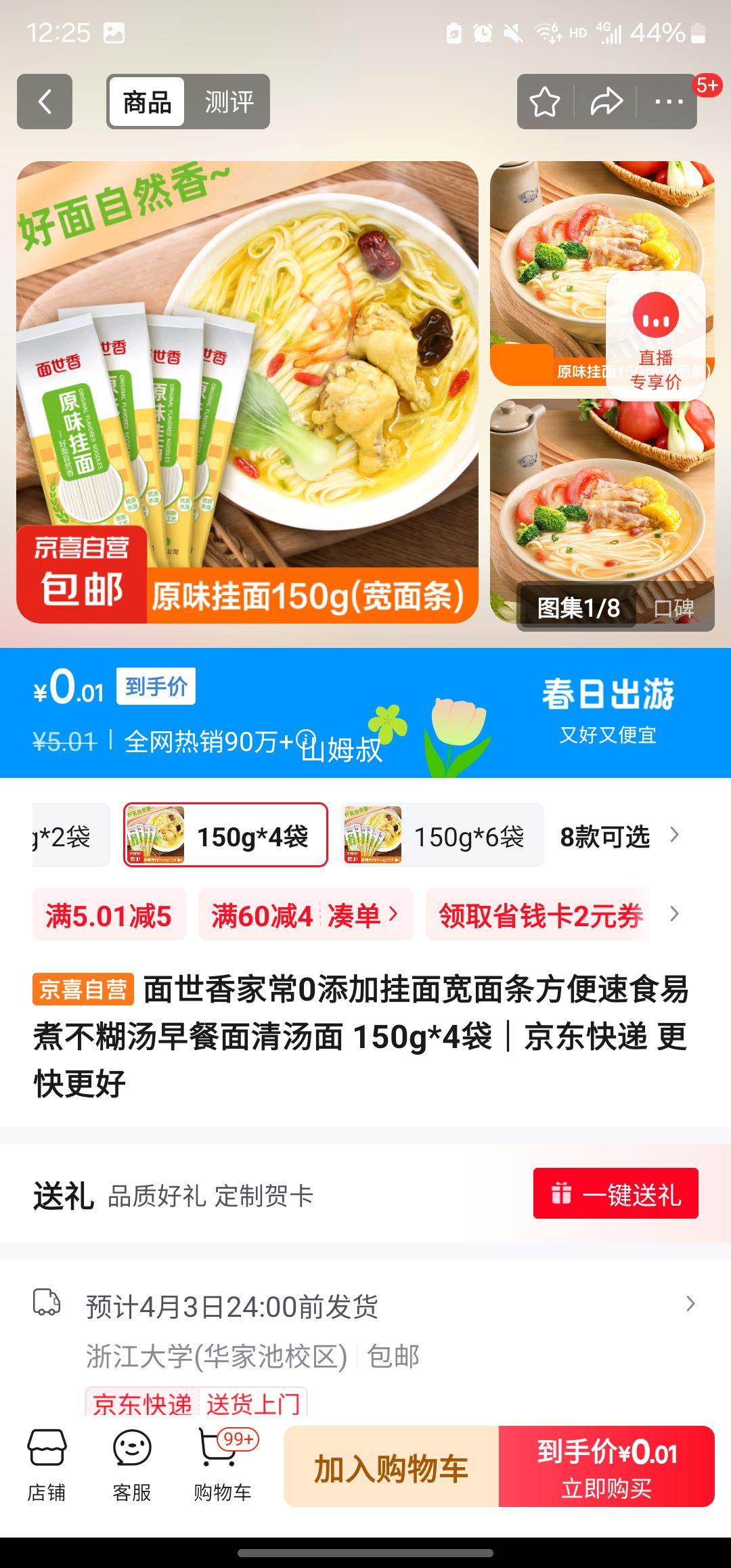This screenshot has width=731, height=1568.
Task: Select the 150g*2袋 variant
Action: point(59,836)
